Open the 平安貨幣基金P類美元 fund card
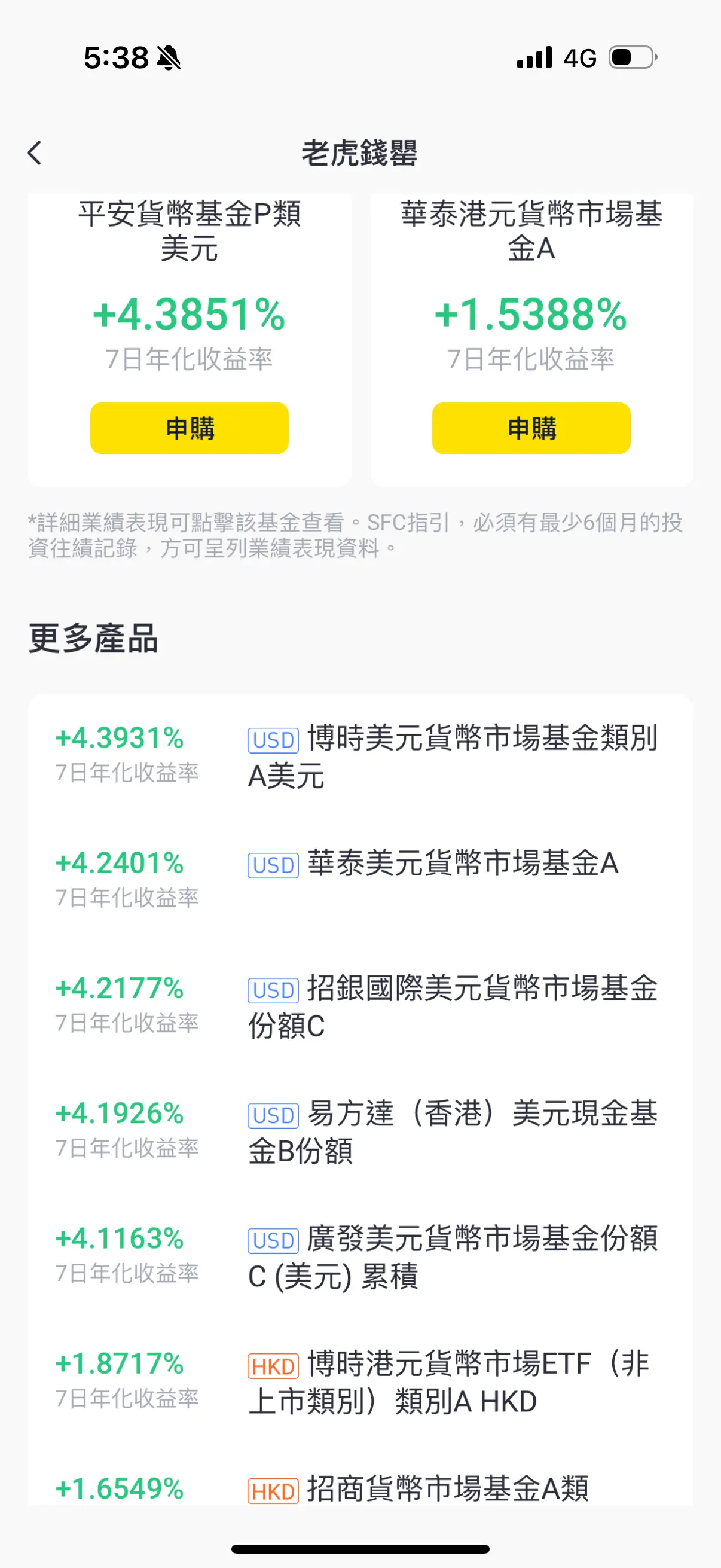This screenshot has width=721, height=1568. pos(190,340)
